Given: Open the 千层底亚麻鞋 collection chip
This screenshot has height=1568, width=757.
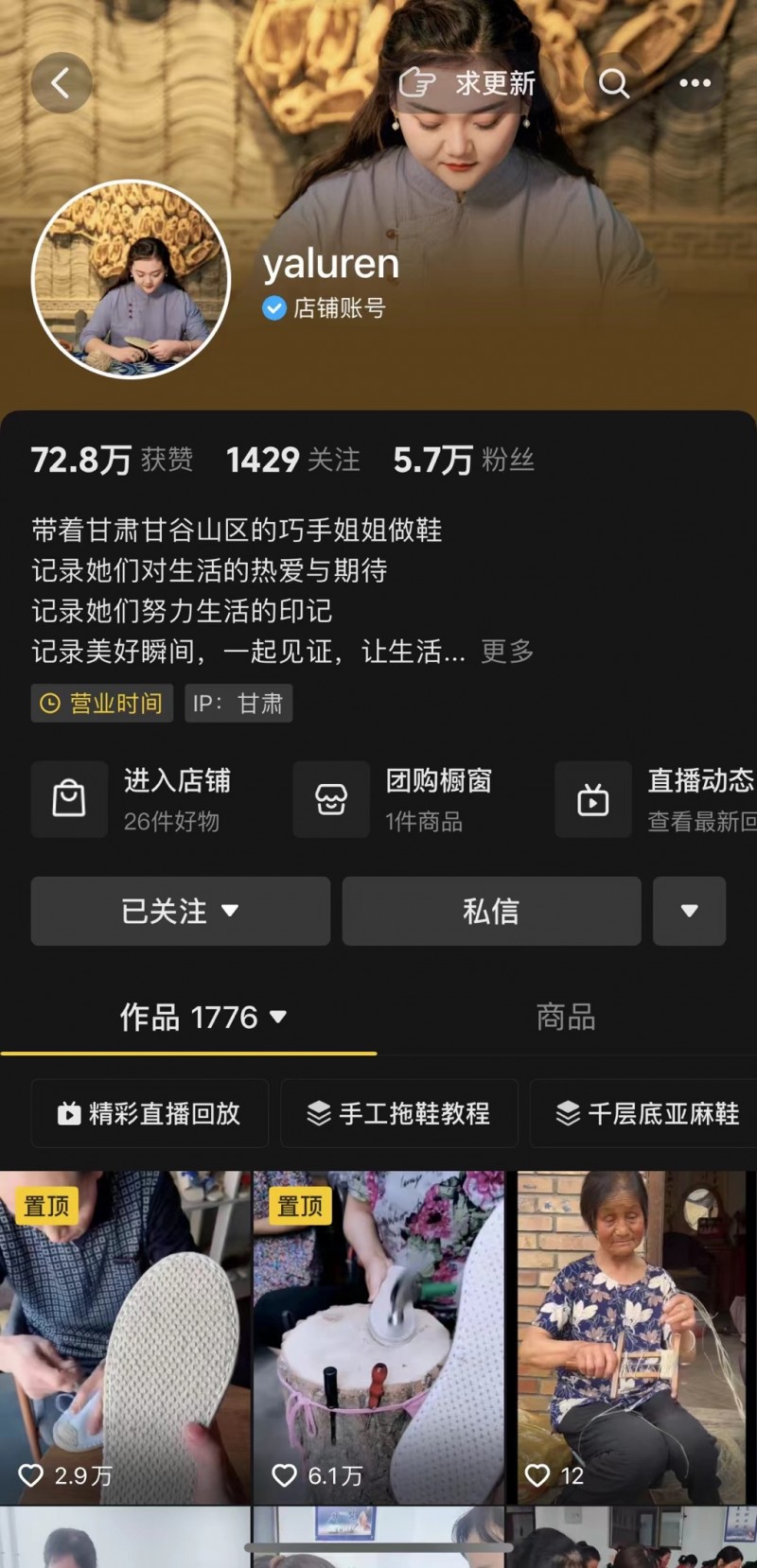Looking at the screenshot, I should click(x=647, y=1114).
